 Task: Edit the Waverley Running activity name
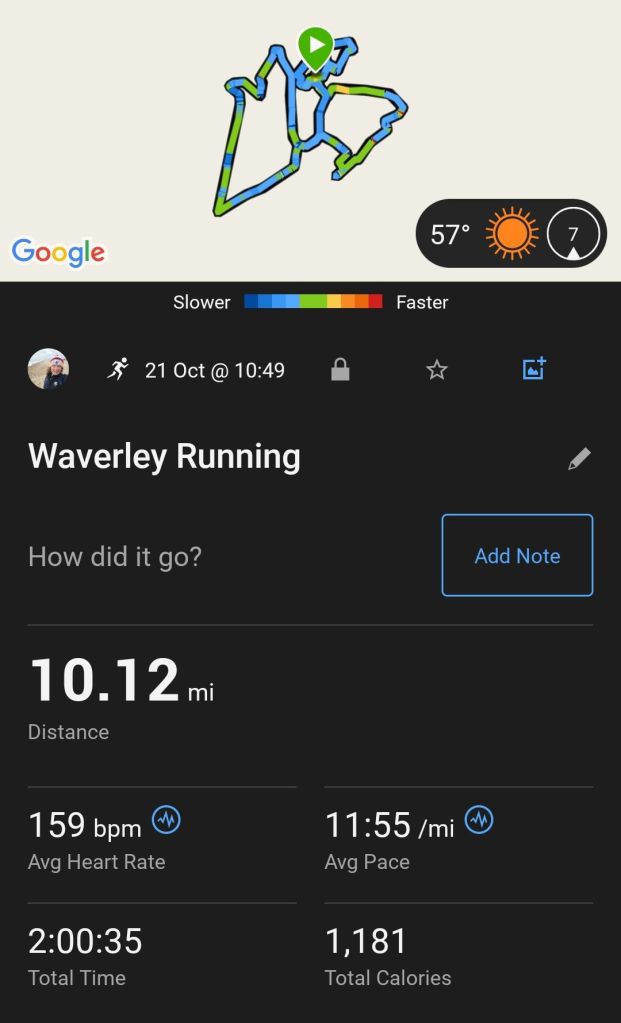click(x=579, y=458)
